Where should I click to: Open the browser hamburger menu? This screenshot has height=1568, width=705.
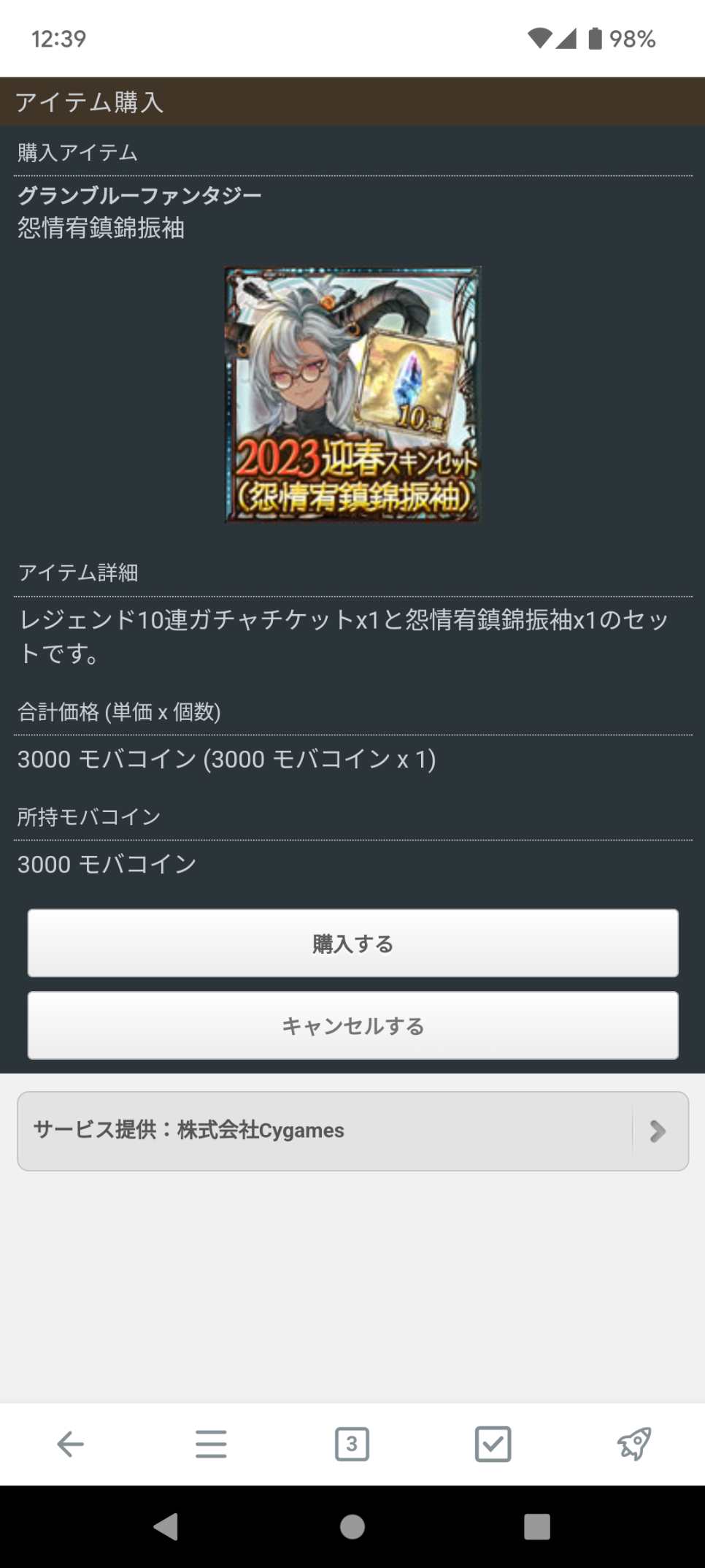tap(211, 1444)
